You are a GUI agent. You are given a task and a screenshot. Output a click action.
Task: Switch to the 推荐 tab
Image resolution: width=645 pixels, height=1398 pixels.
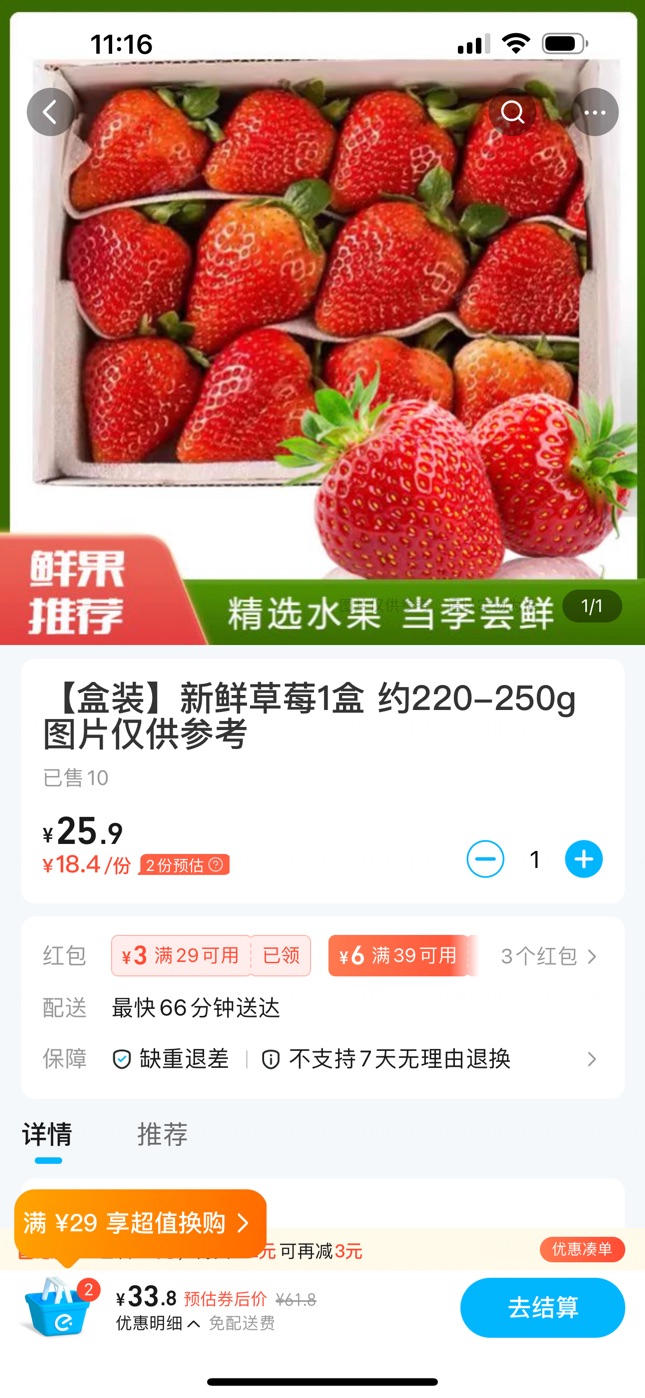point(162,1134)
